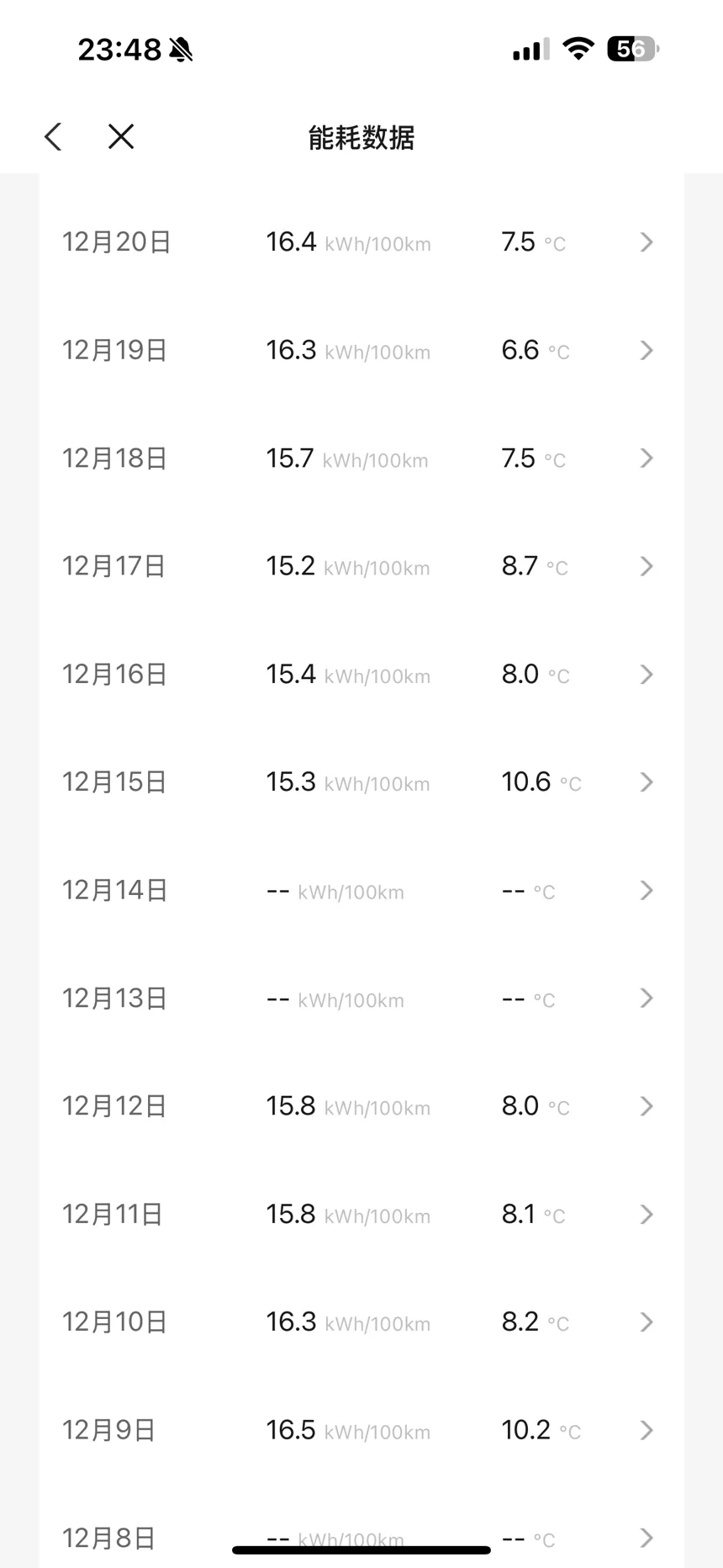The width and height of the screenshot is (723, 1568).
Task: Open the 12月9日 row
Action: pyautogui.click(x=361, y=1430)
